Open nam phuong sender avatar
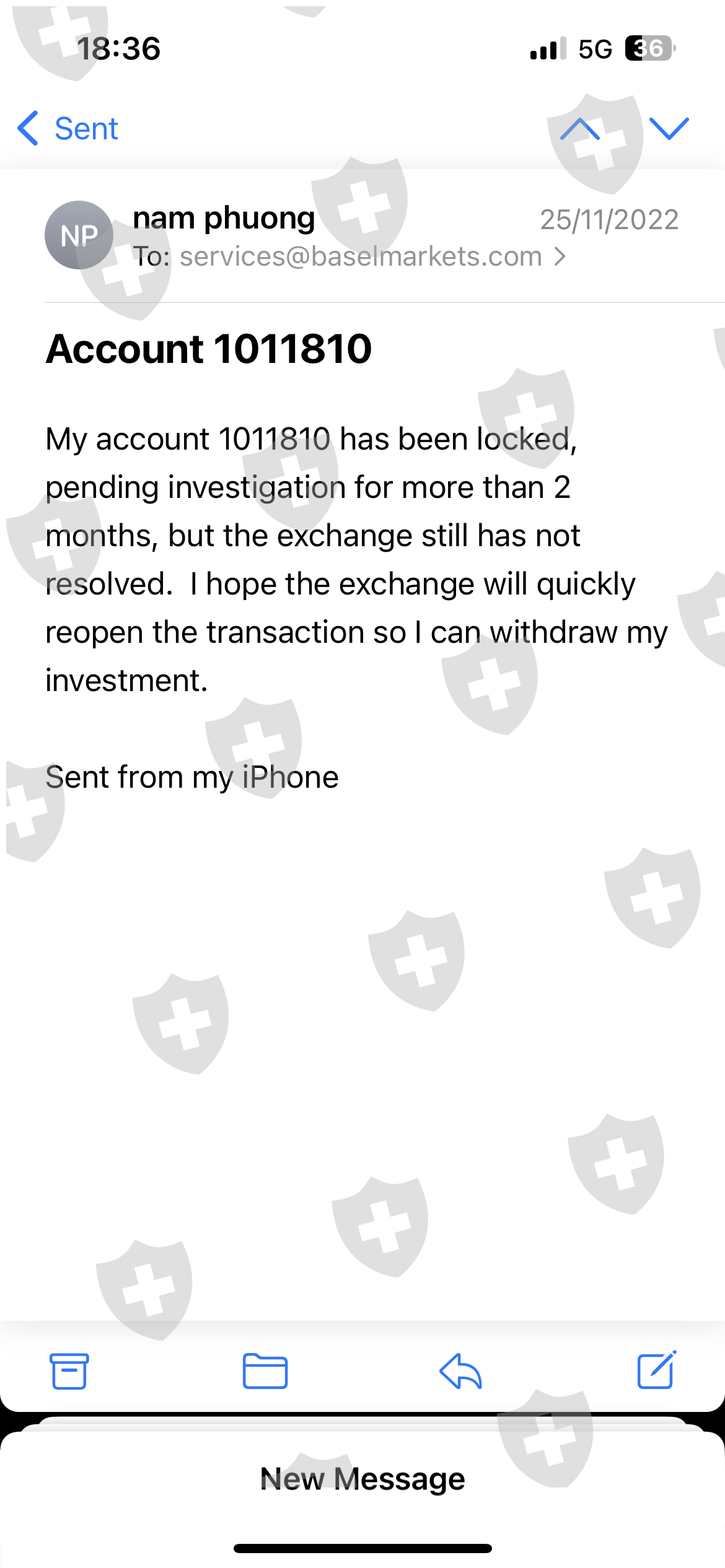 [x=79, y=235]
